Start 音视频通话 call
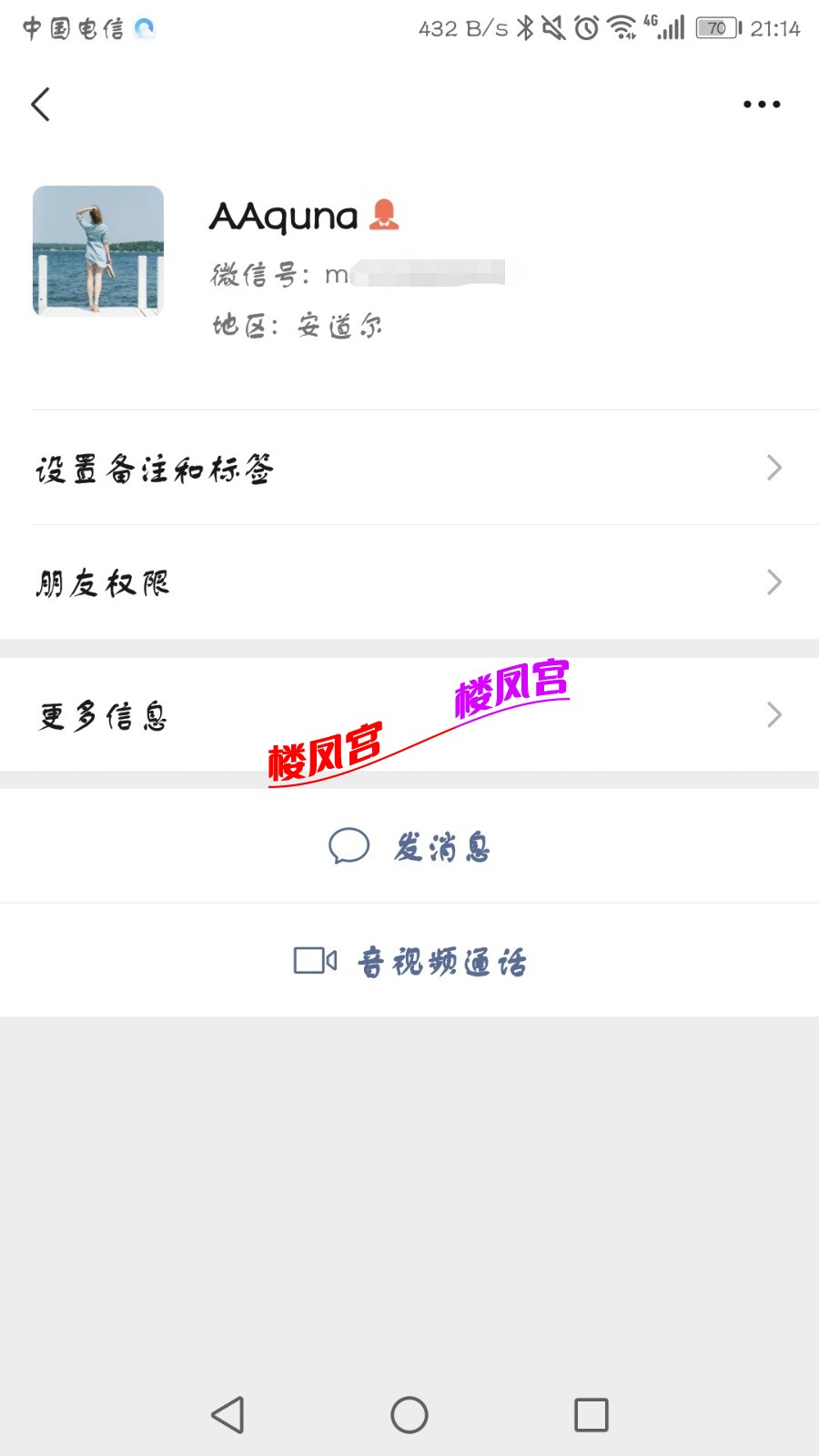 pos(409,961)
